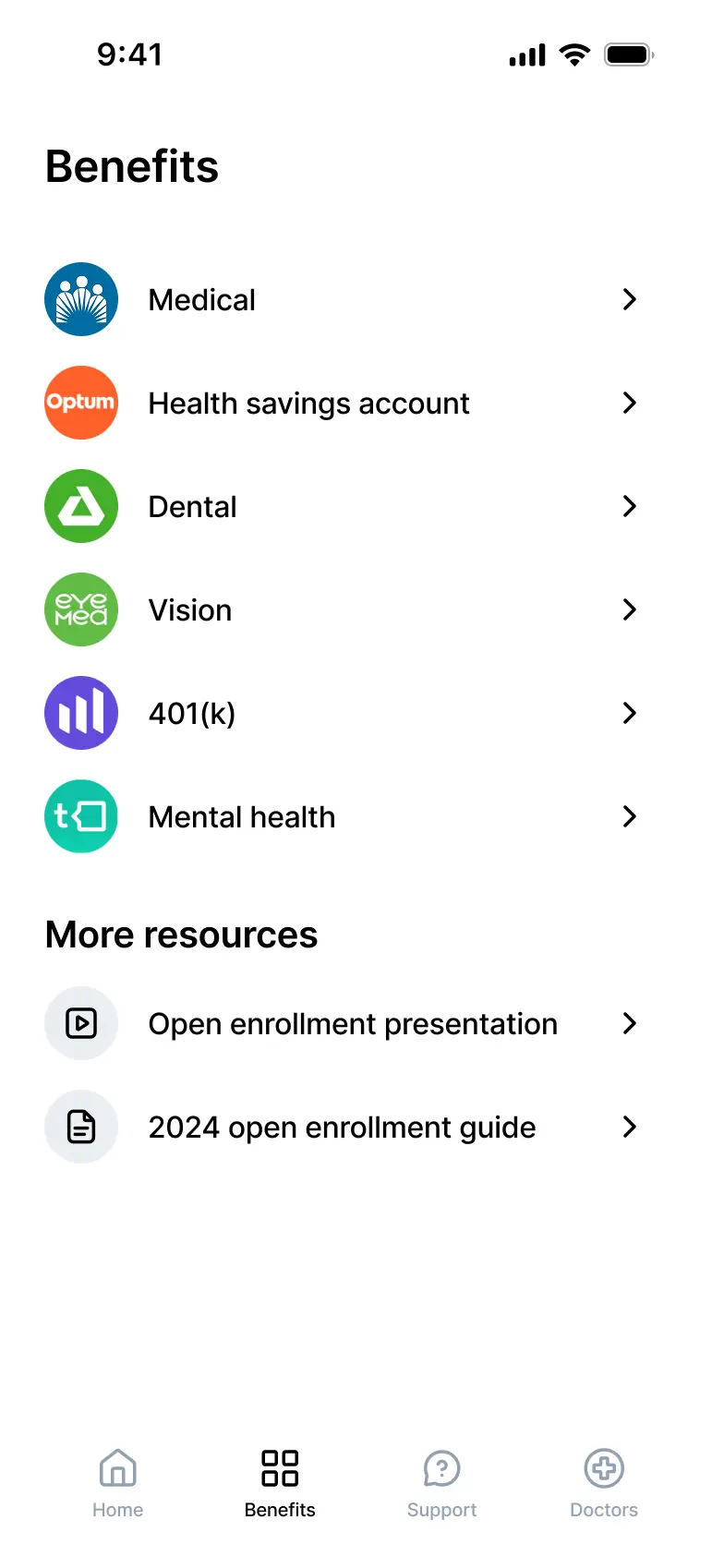Screen dimensions: 724x1568
Task: Tap the Doctors medical cross icon
Action: (604, 1467)
